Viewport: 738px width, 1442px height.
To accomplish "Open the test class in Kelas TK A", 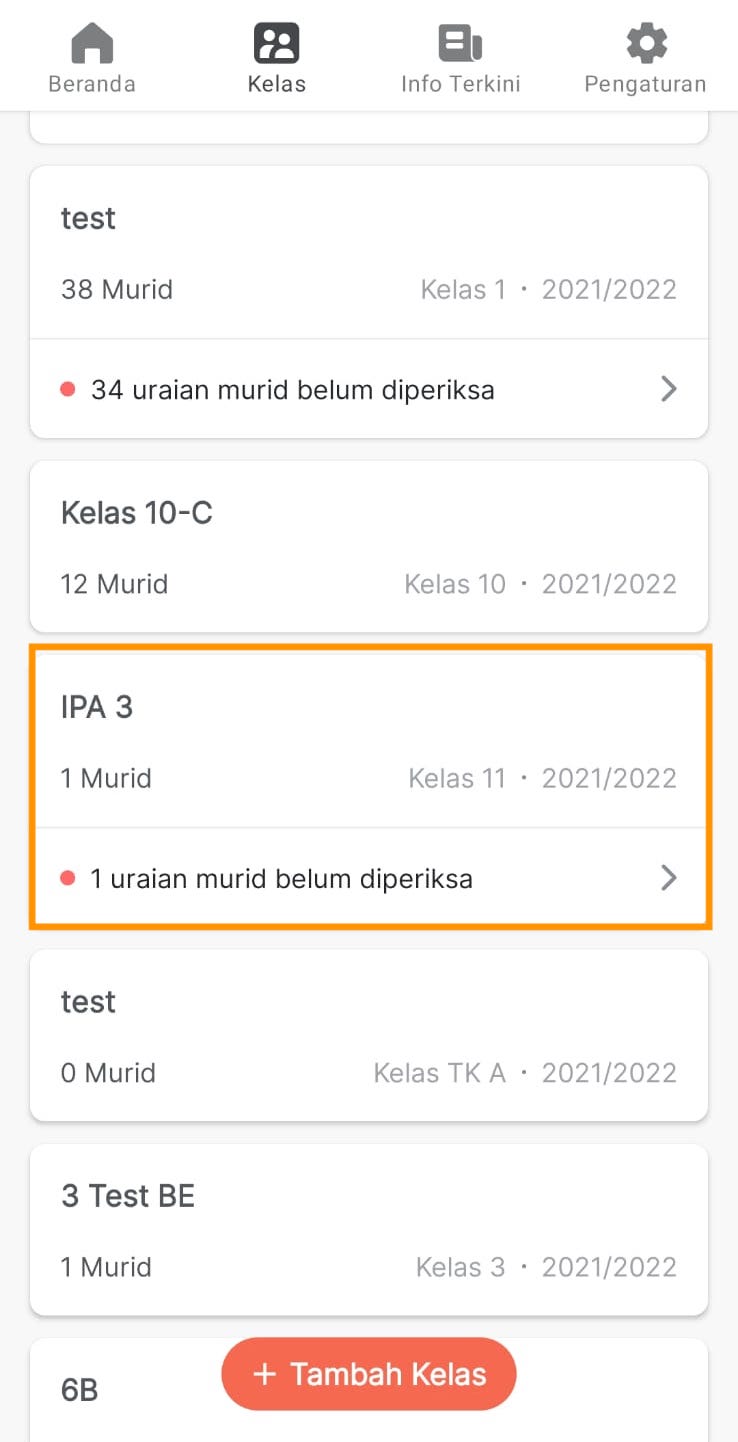I will pyautogui.click(x=368, y=1035).
